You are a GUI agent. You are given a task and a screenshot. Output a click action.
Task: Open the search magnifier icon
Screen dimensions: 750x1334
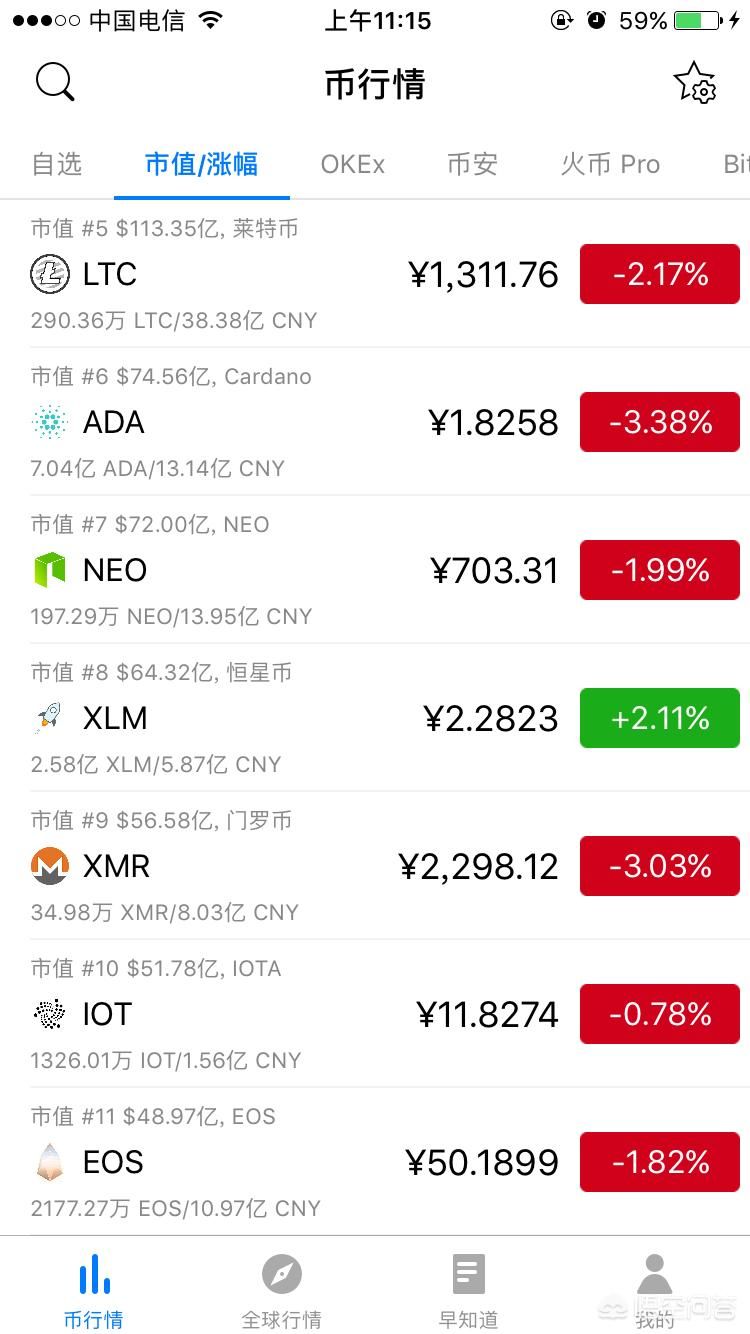pyautogui.click(x=55, y=83)
